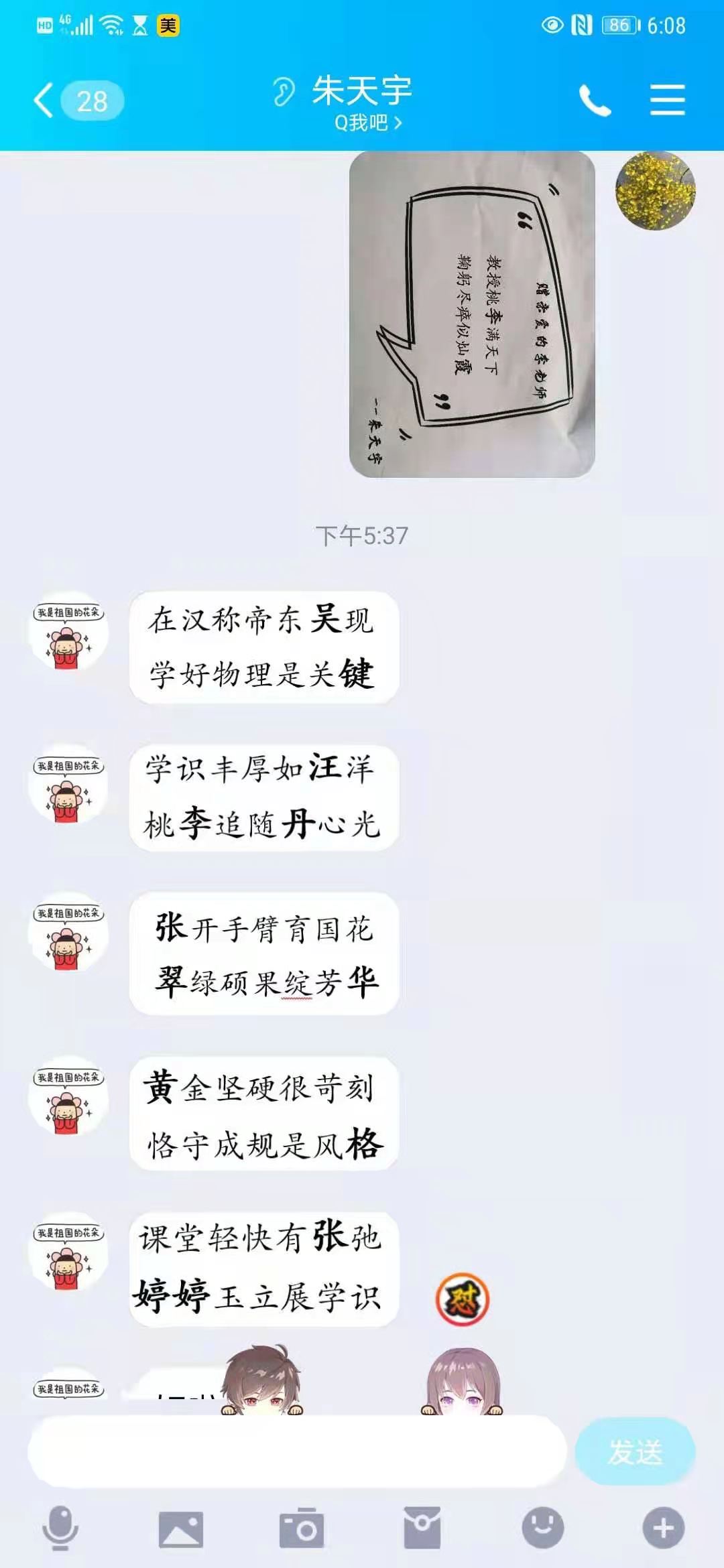Record a voice message with the microphone
The image size is (724, 1568).
[x=60, y=1528]
